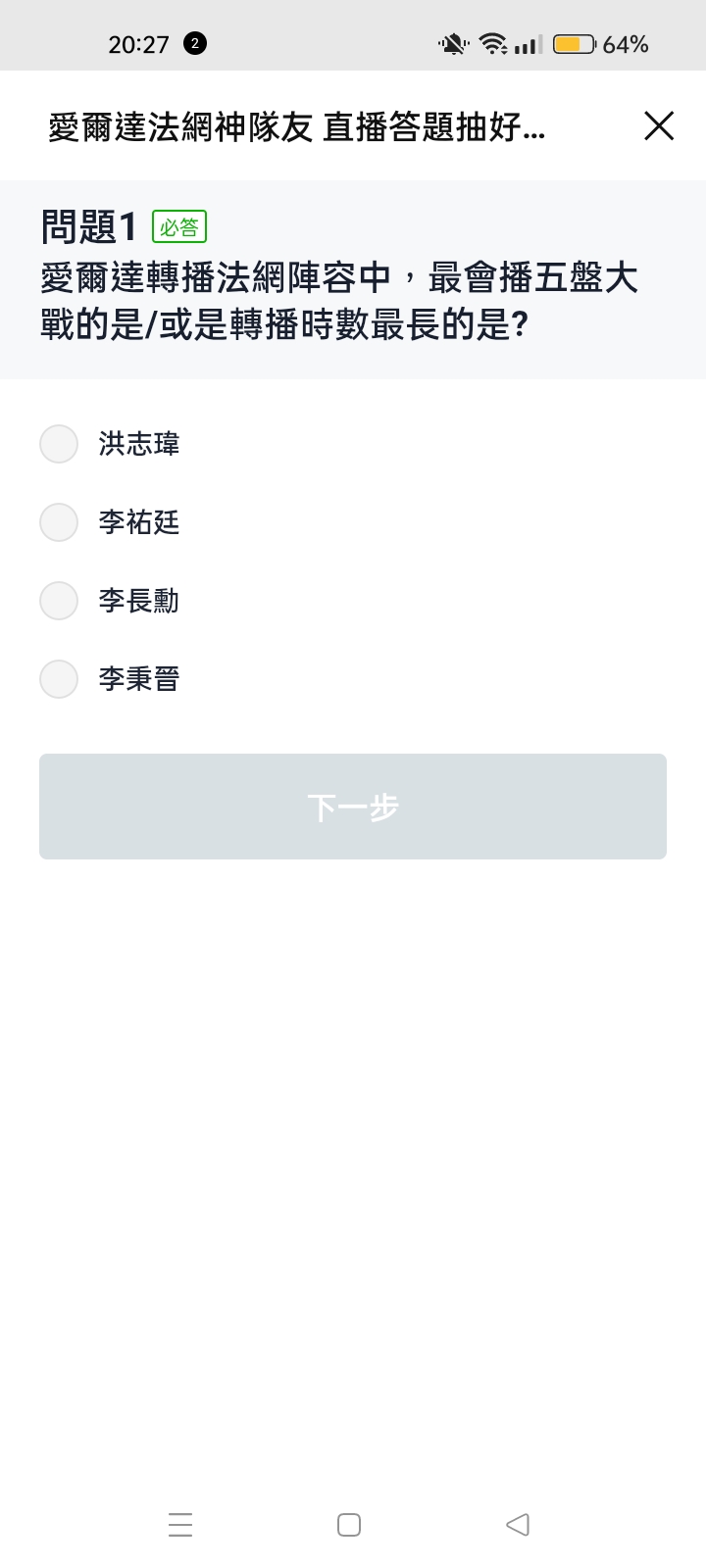Screen dimensions: 706x1568
Task: Open recent apps from the navigation bar
Action: click(180, 1524)
